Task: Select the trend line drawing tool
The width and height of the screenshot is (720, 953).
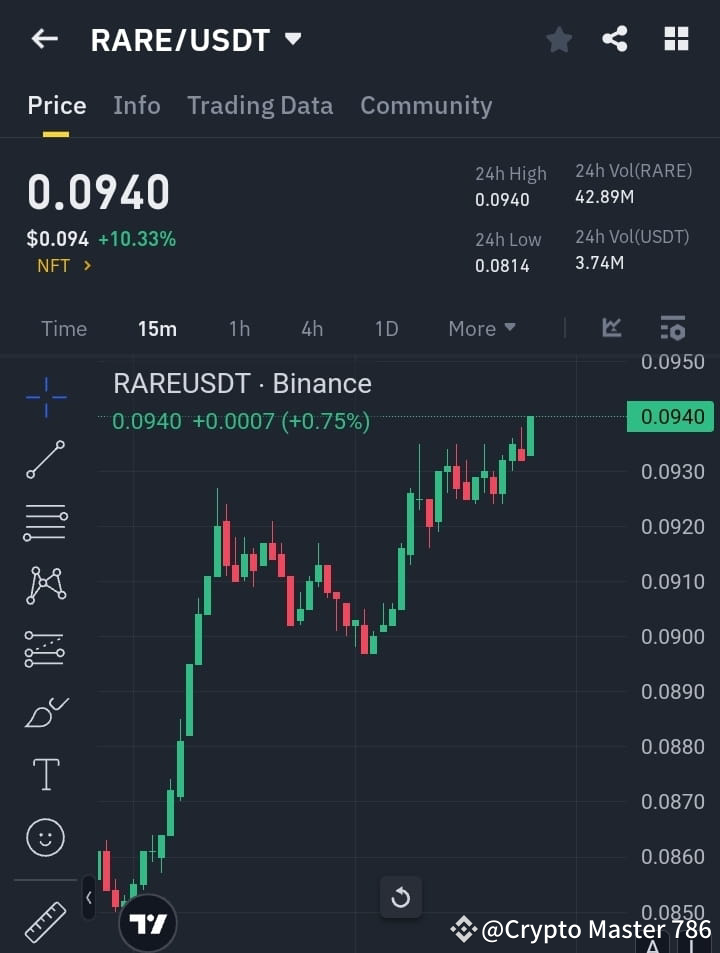Action: pyautogui.click(x=44, y=459)
